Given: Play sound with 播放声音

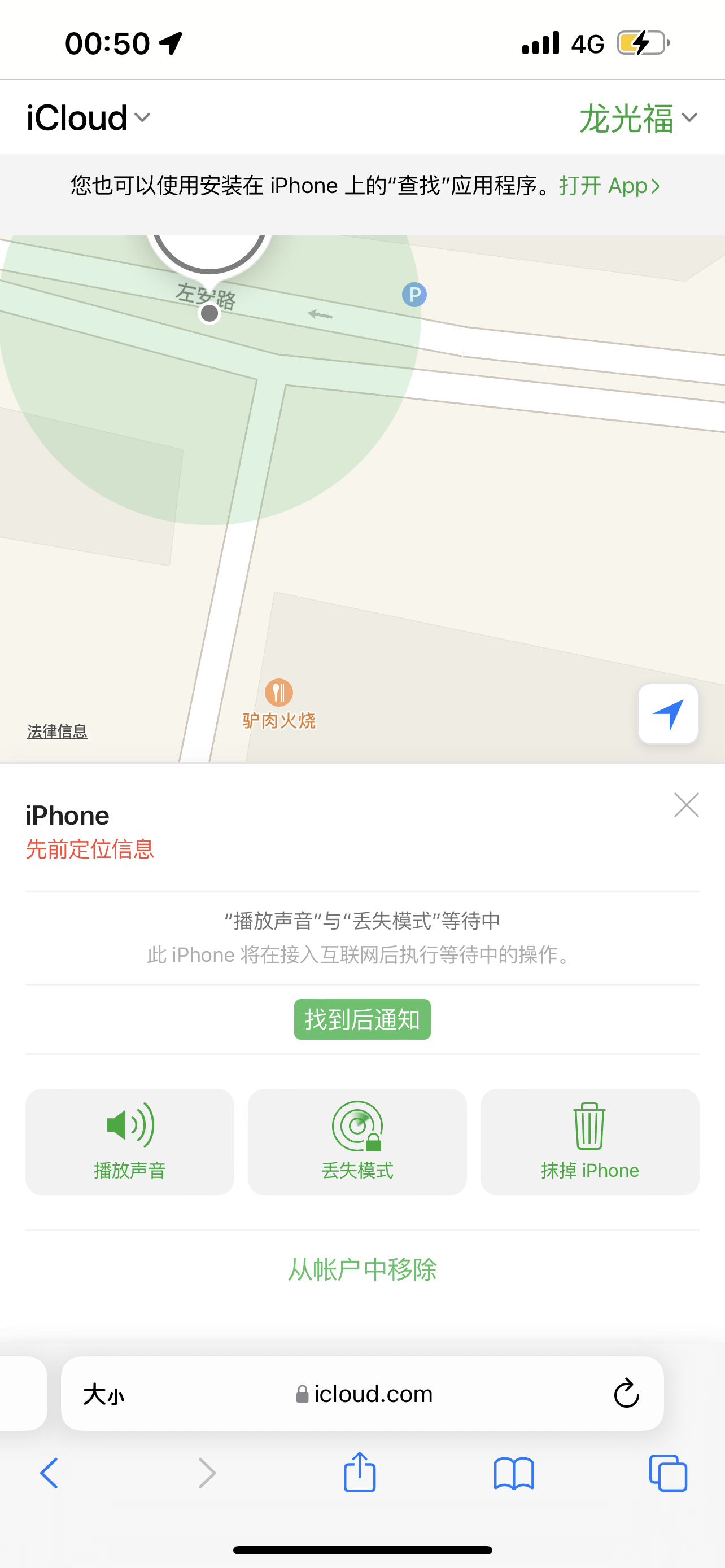Looking at the screenshot, I should point(130,1141).
